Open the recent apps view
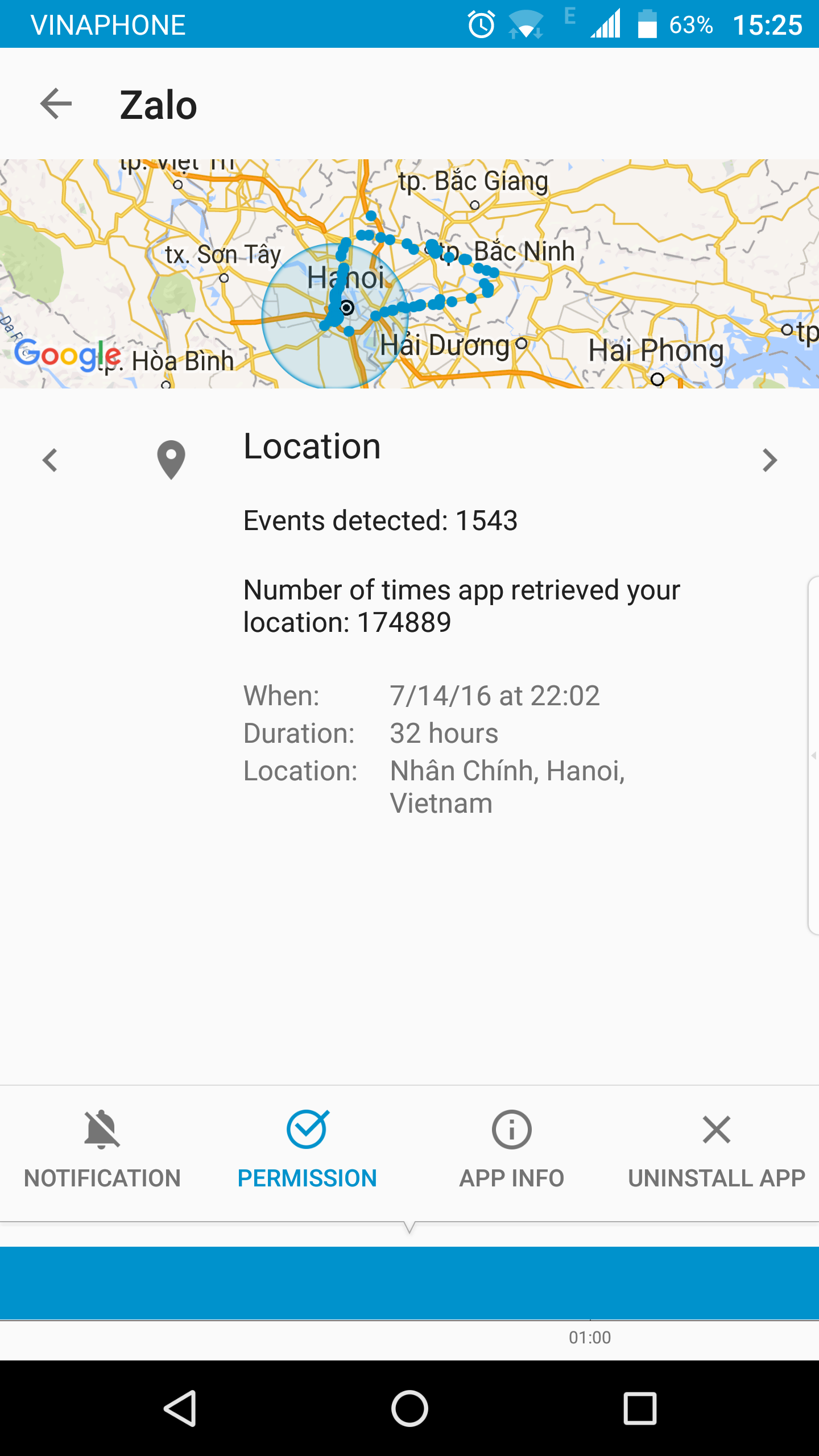This screenshot has width=819, height=1456. point(640,1408)
